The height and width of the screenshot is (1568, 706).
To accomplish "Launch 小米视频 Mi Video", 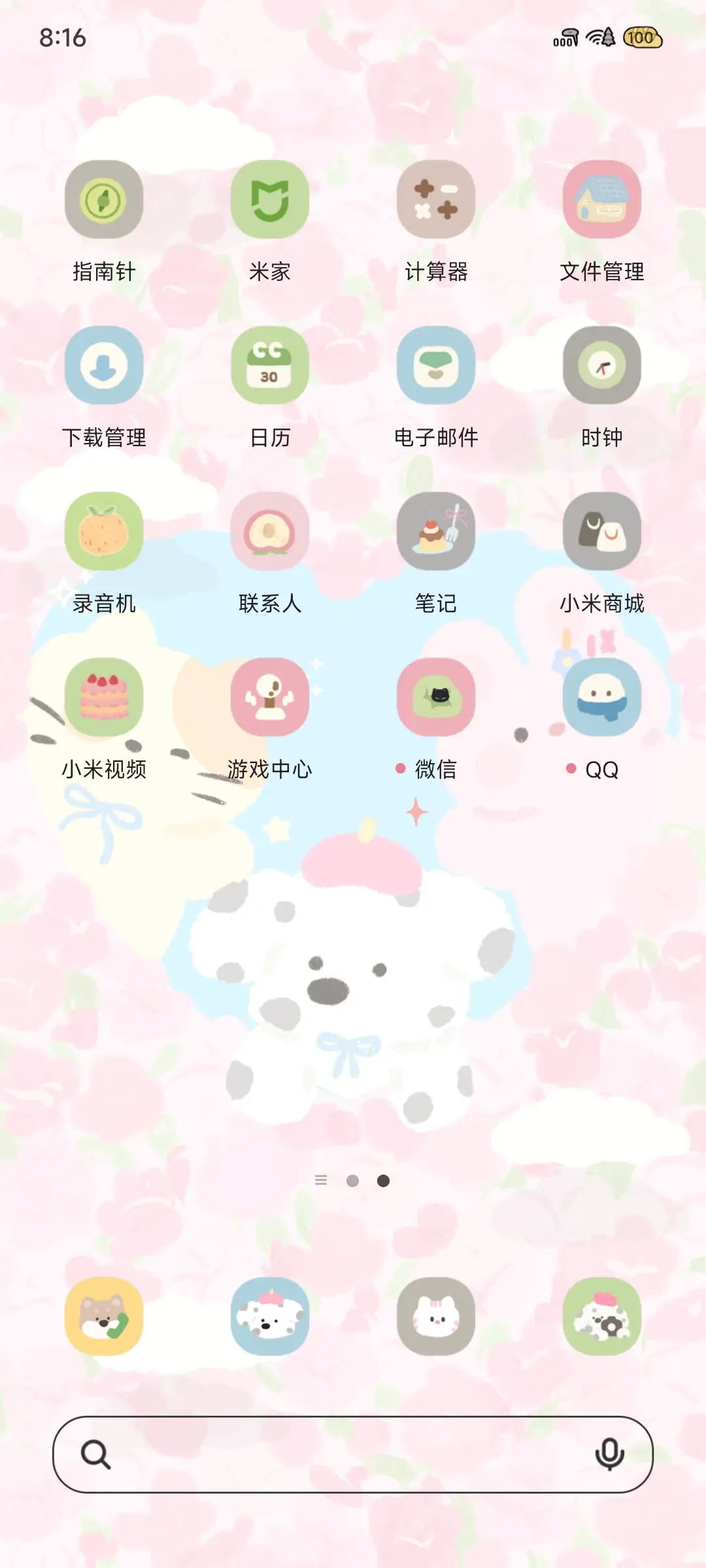I will pyautogui.click(x=105, y=697).
